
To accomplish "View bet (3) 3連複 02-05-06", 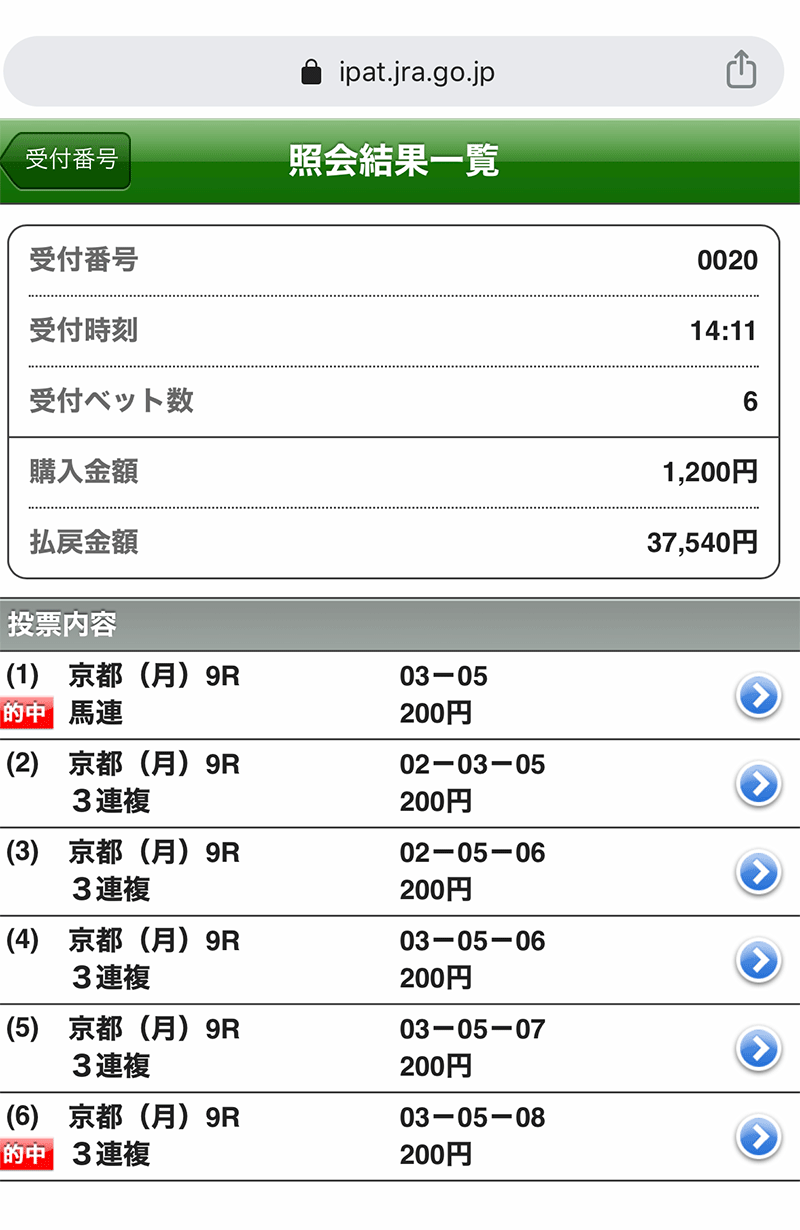I will click(759, 872).
